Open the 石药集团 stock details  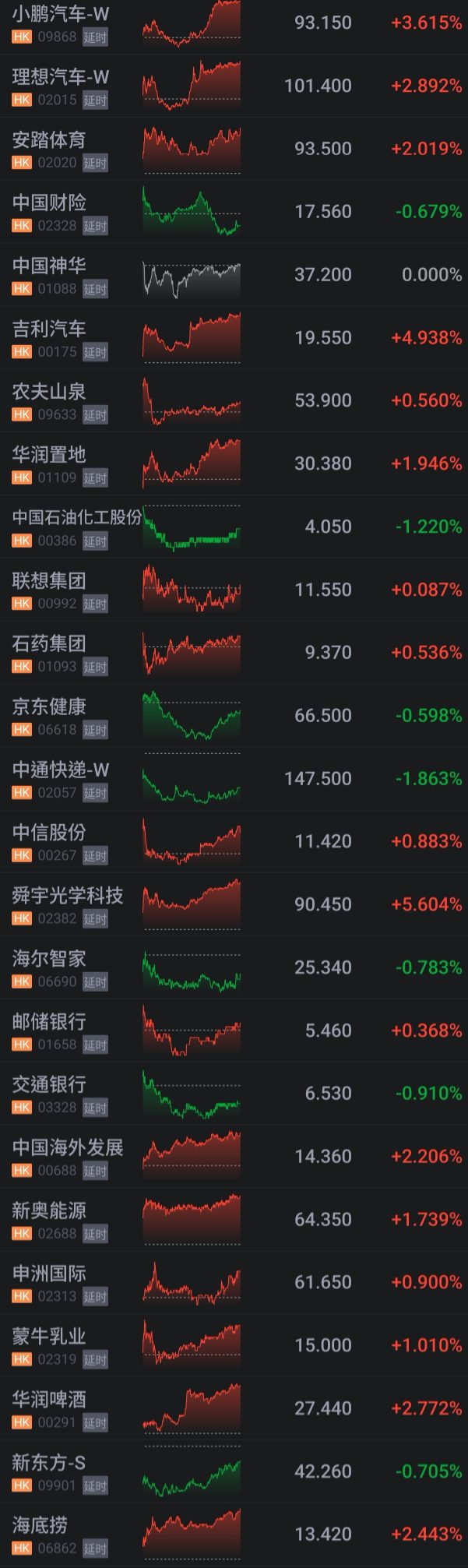(x=234, y=653)
